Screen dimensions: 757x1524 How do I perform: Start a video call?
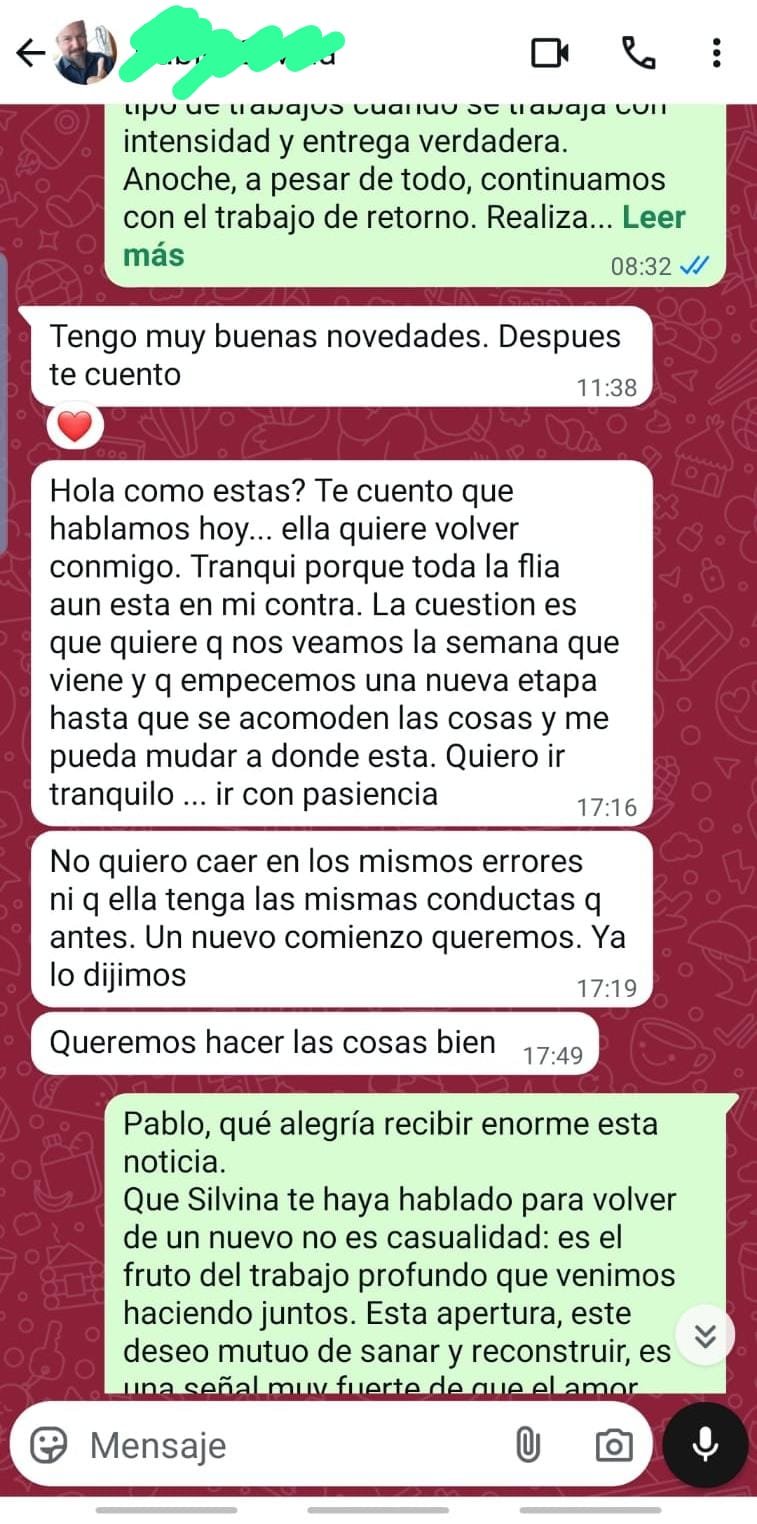(x=550, y=52)
